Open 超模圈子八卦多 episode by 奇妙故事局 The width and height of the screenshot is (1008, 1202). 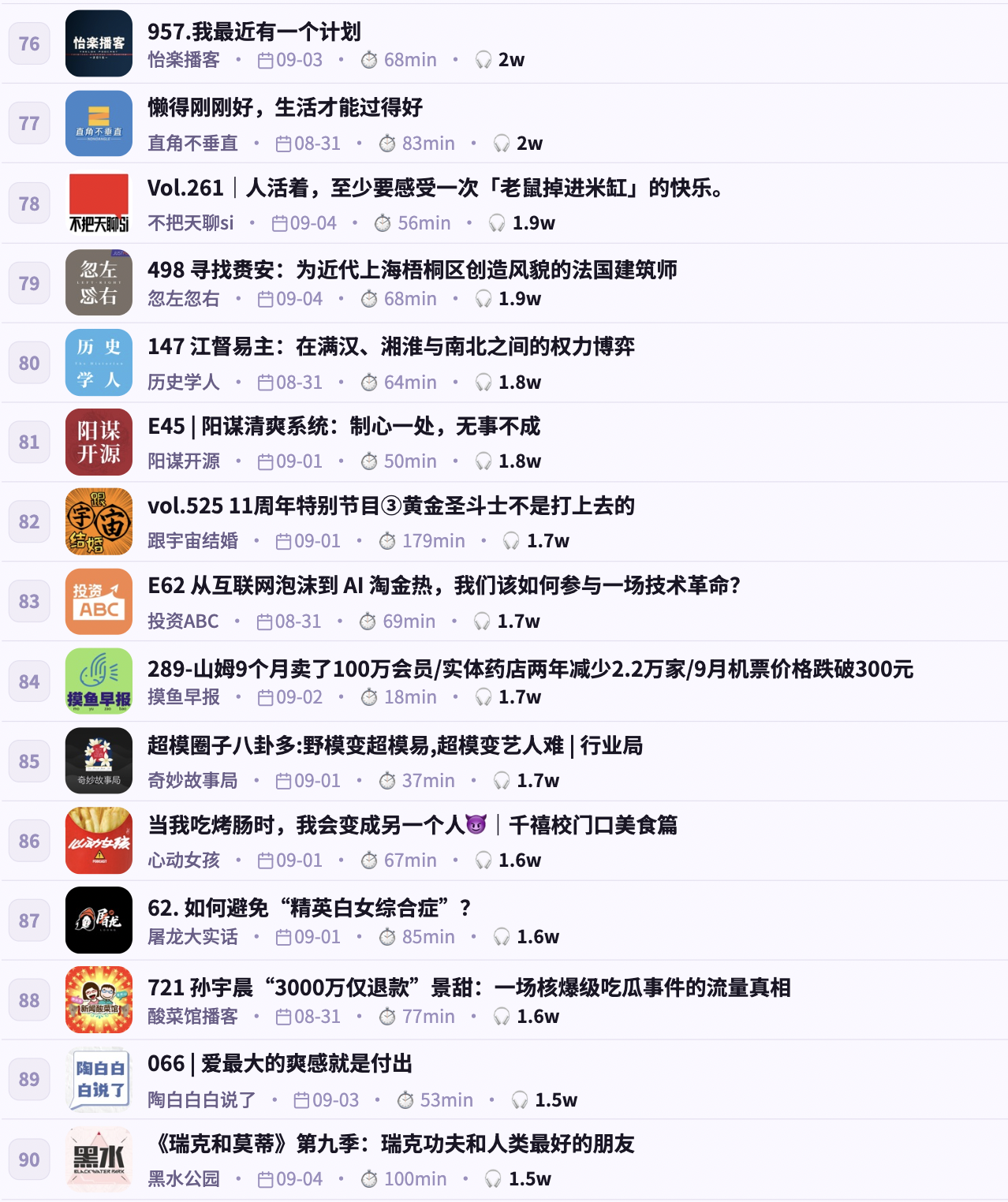pyautogui.click(x=395, y=745)
